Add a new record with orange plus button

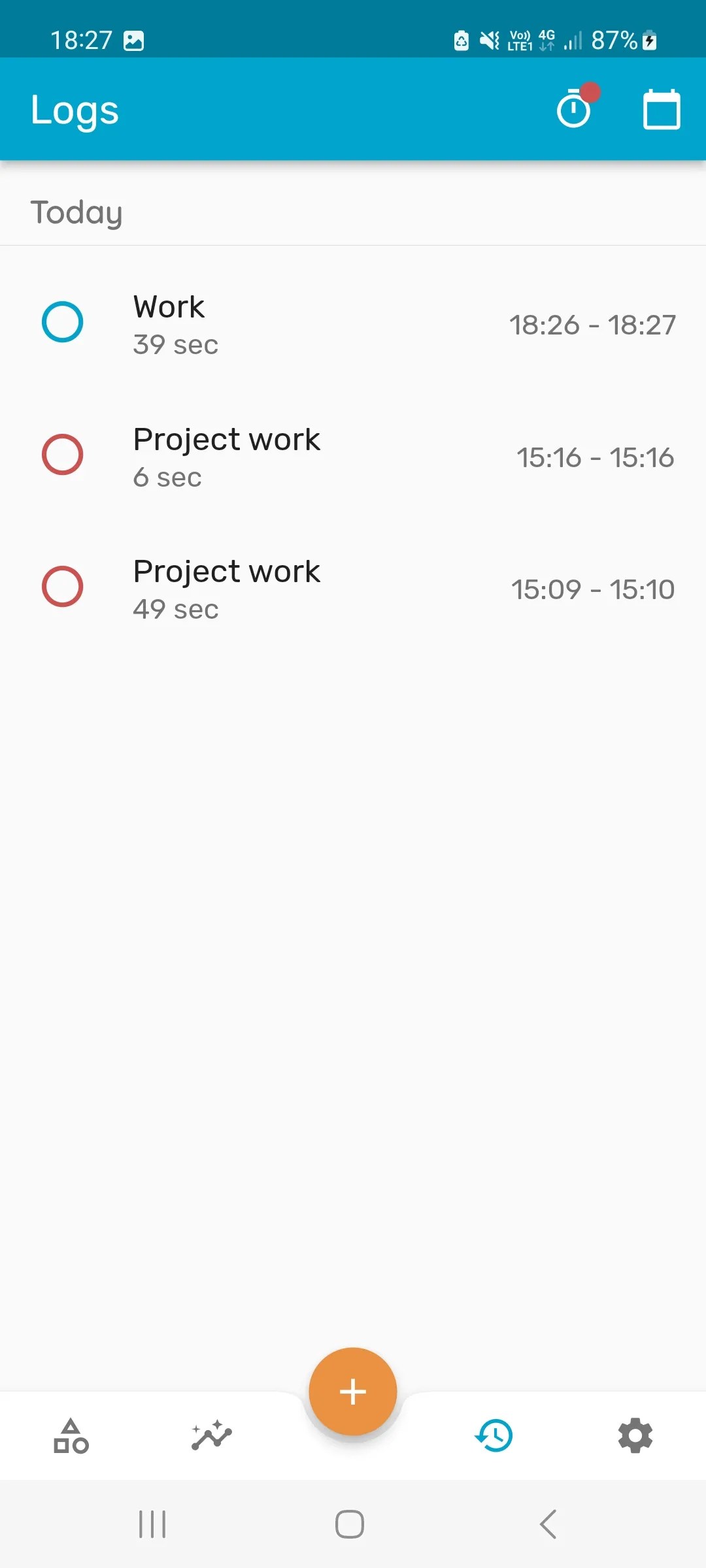pyautogui.click(x=352, y=1390)
